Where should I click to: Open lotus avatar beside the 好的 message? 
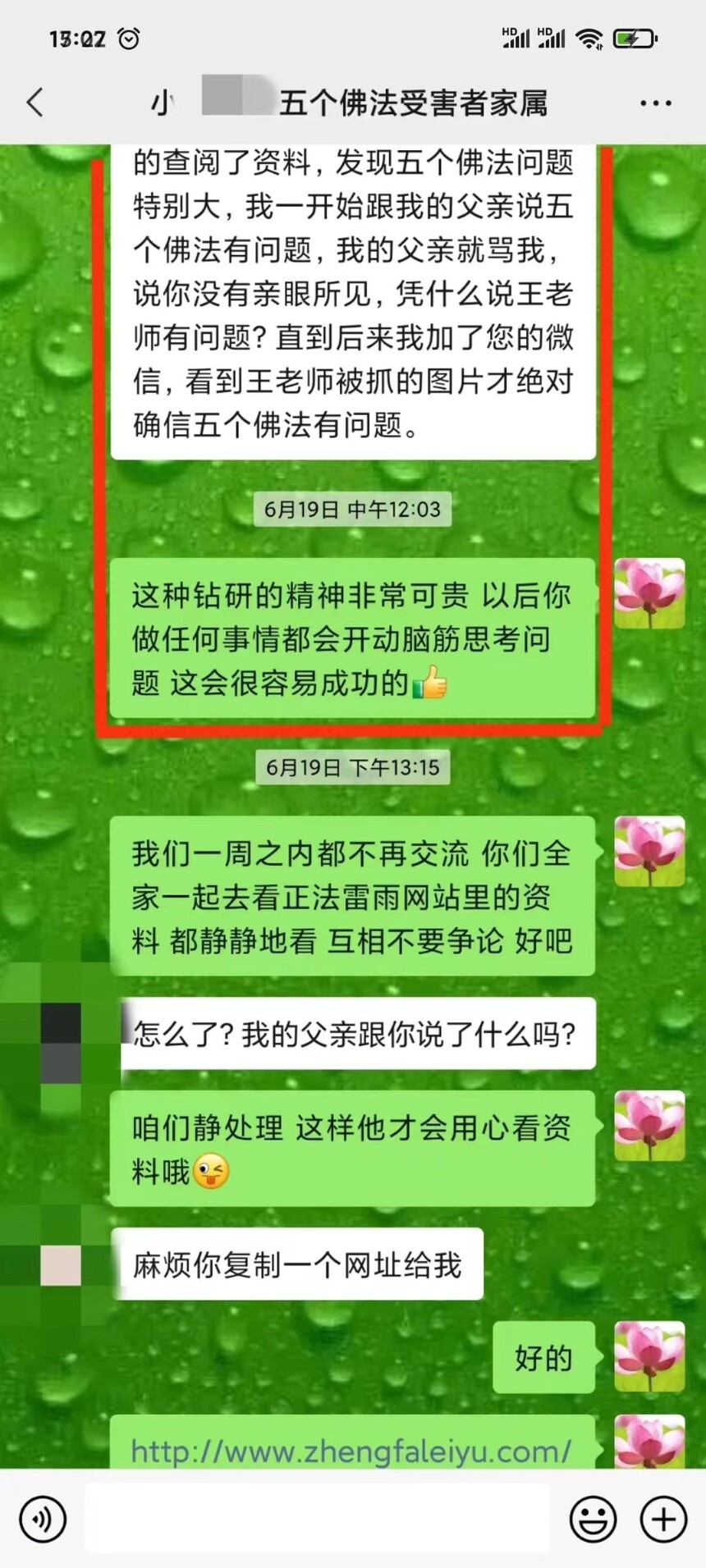pyautogui.click(x=649, y=1356)
